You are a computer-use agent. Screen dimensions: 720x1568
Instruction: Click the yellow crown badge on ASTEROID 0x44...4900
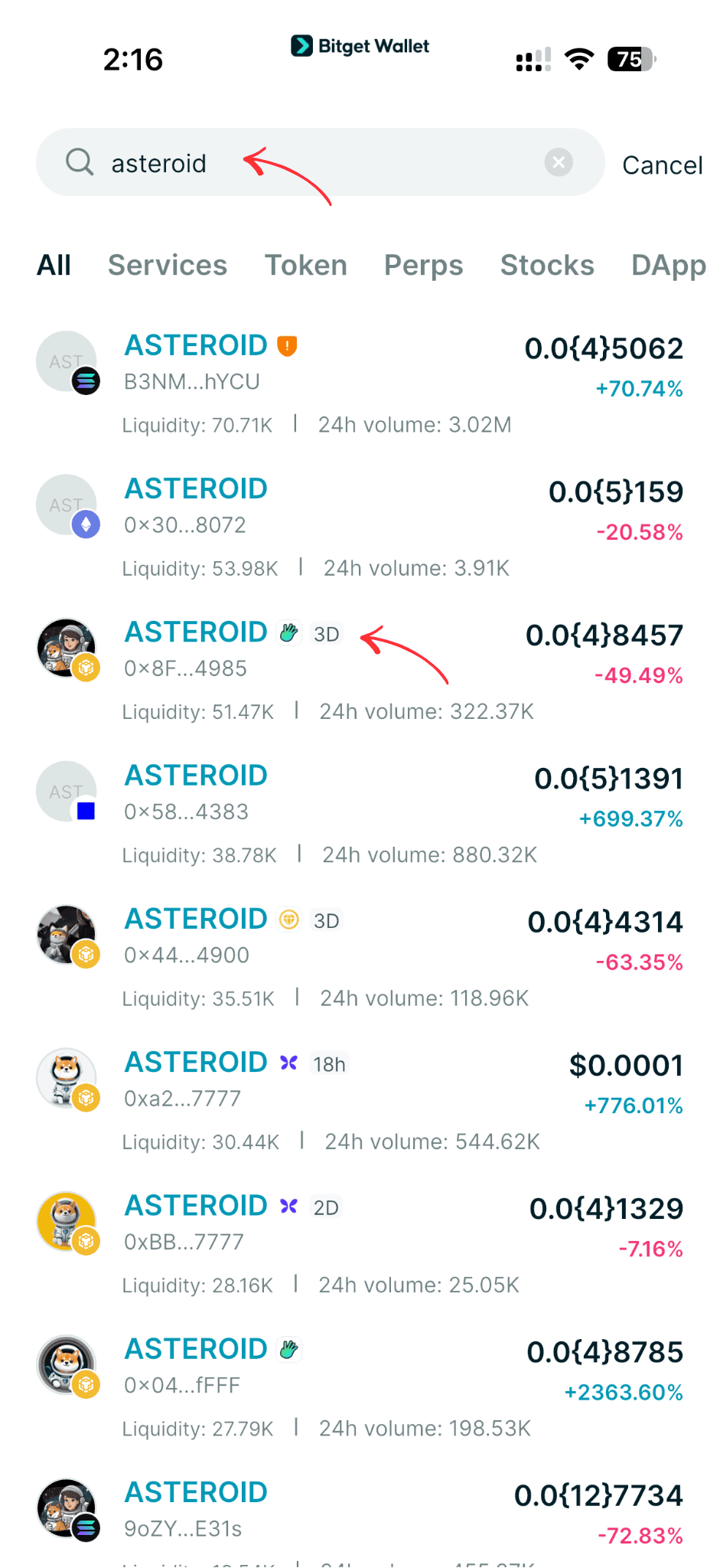tap(289, 920)
